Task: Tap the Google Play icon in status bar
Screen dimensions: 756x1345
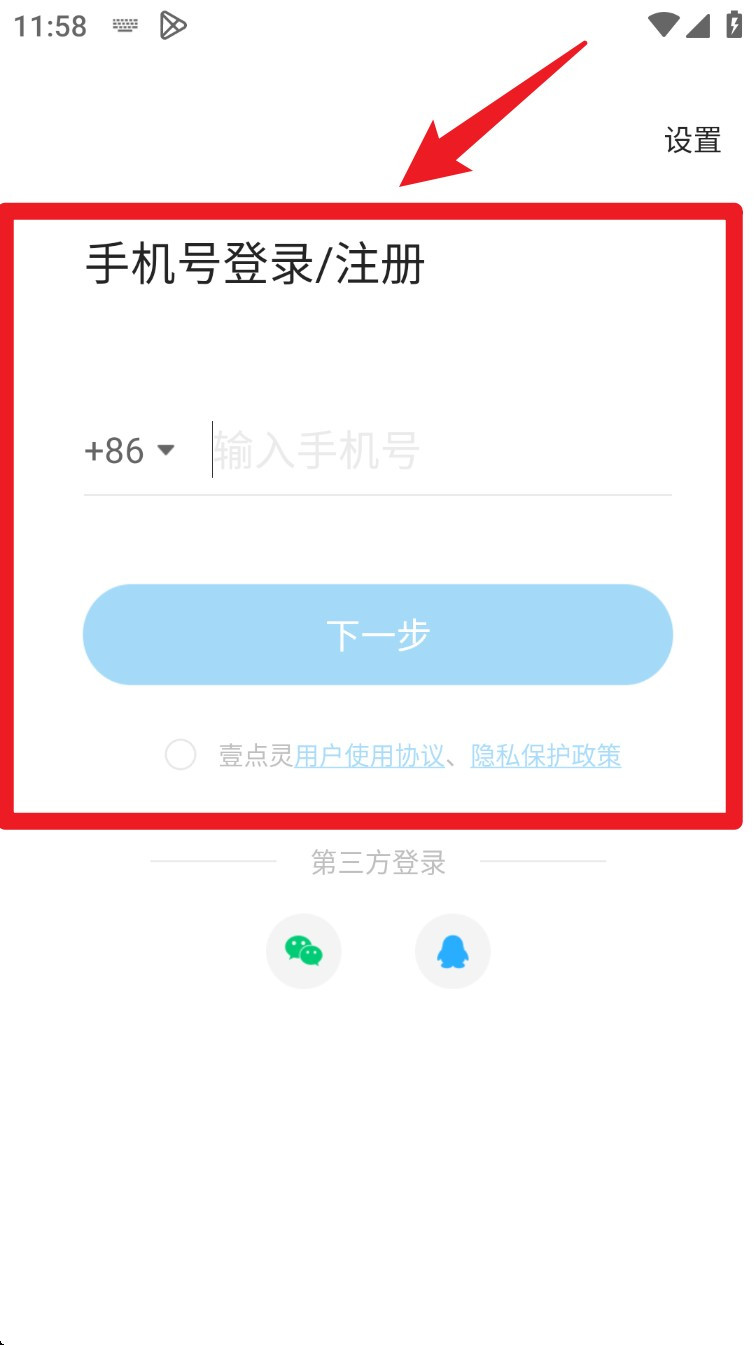Action: click(172, 27)
